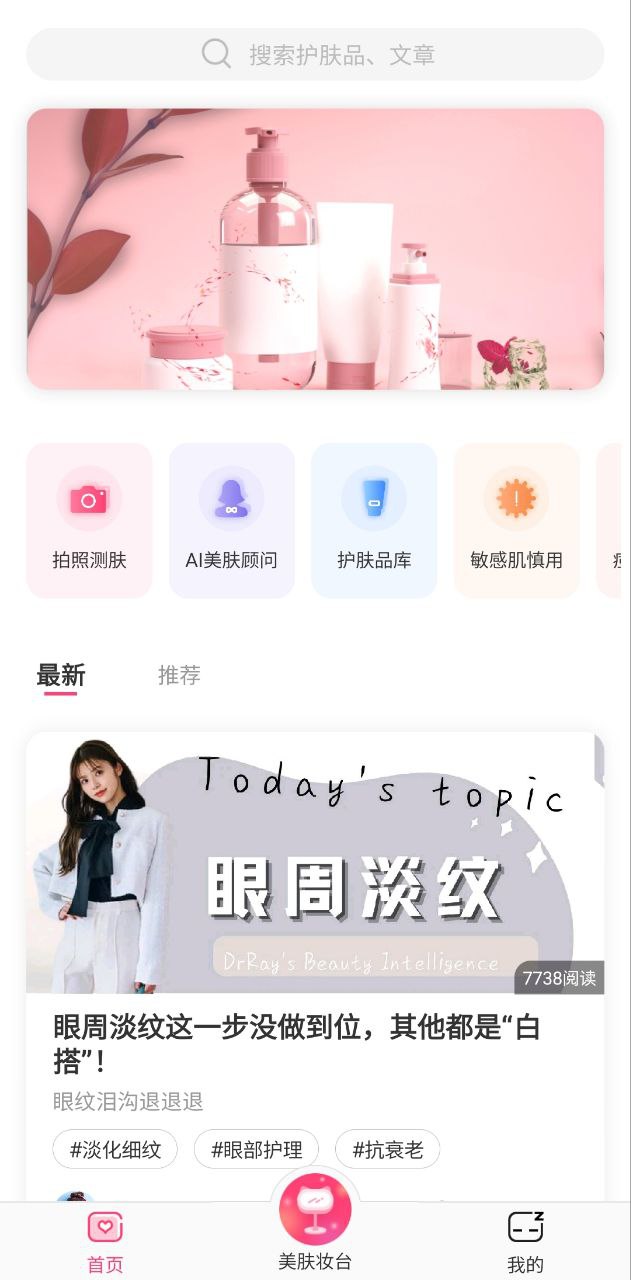Screen dimensions: 631x1280
Task: Tap the #淡化细纹 tag chip
Action: pyautogui.click(x=115, y=1150)
